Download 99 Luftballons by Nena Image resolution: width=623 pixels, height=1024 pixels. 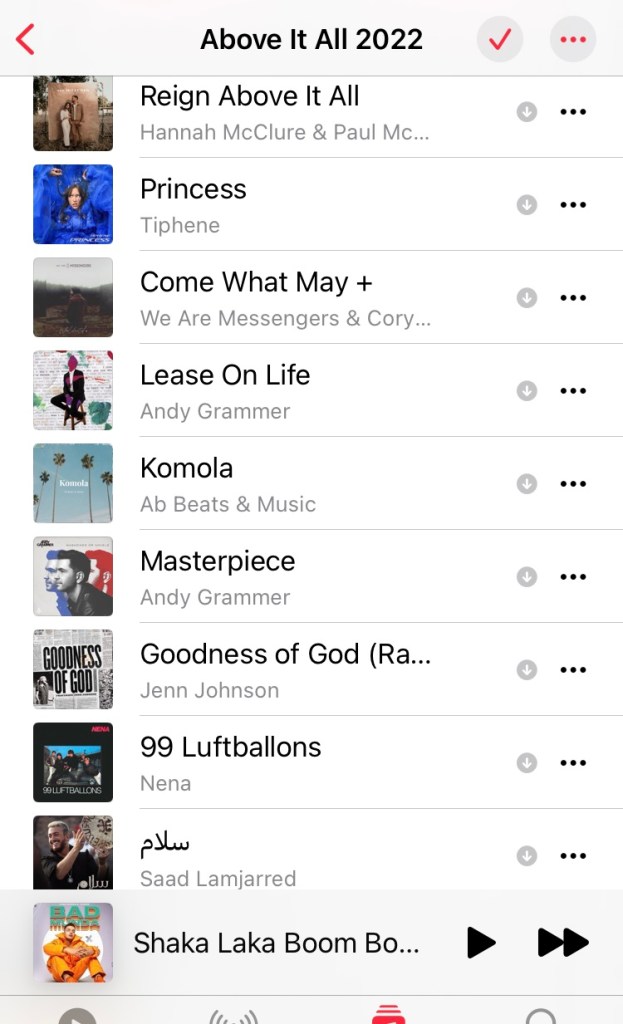(x=527, y=763)
